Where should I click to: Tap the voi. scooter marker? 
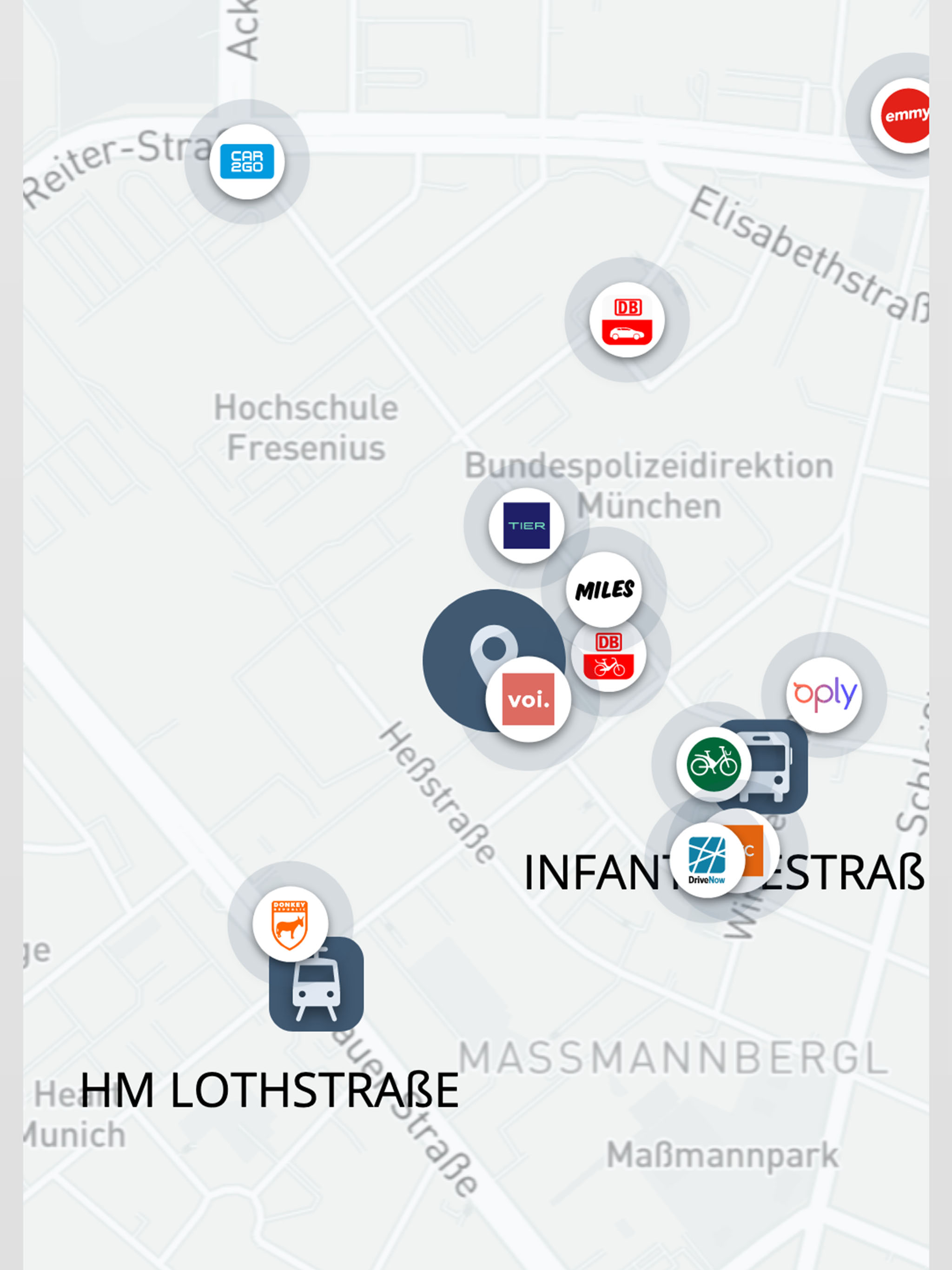[x=528, y=699]
